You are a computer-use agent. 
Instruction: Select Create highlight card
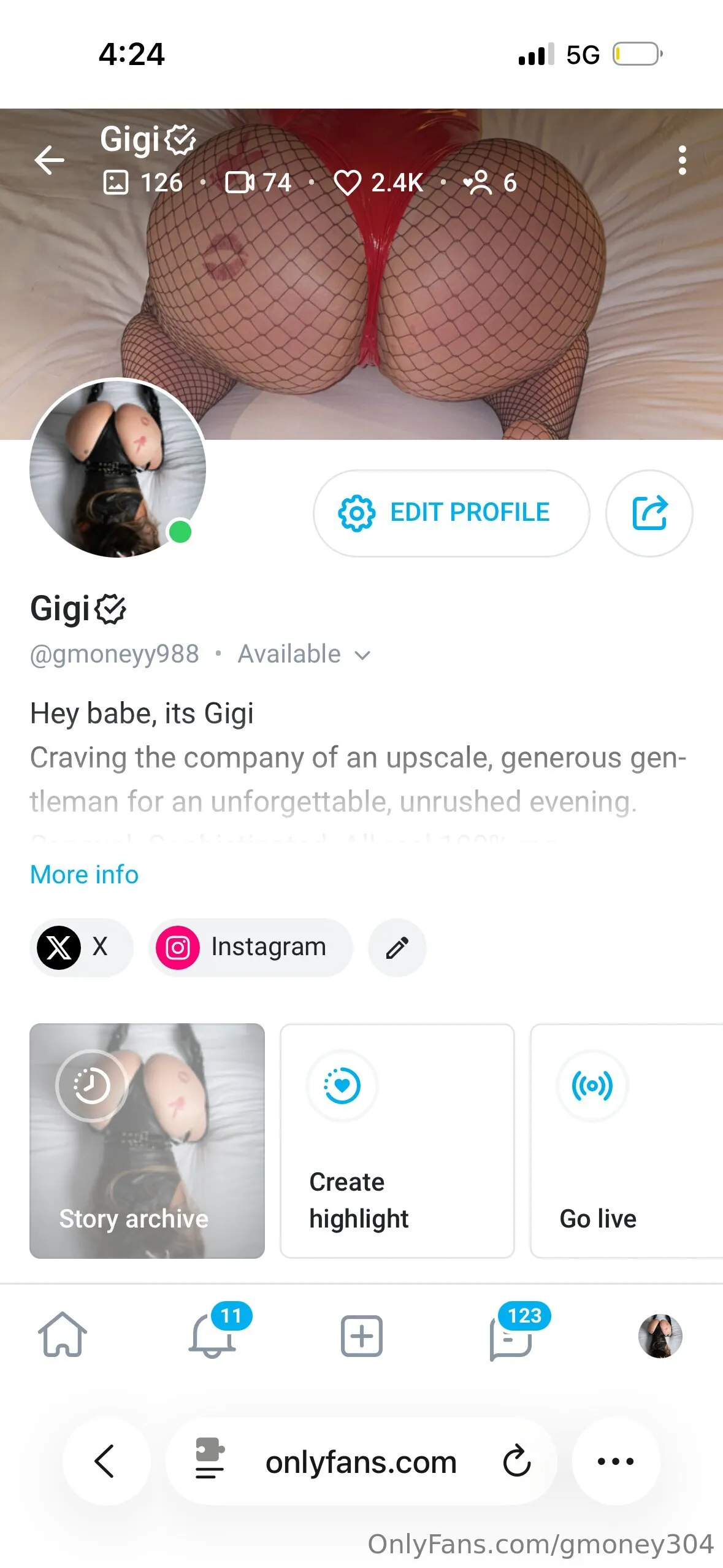(397, 1140)
